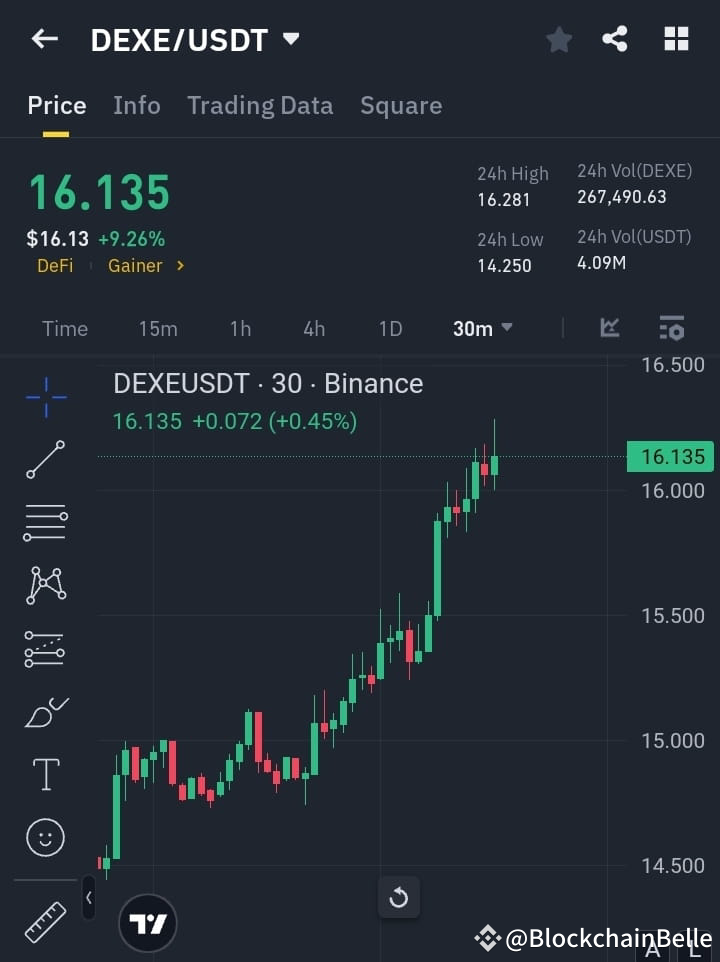The image size is (720, 962).
Task: Open the emoji sticker tool
Action: click(45, 837)
